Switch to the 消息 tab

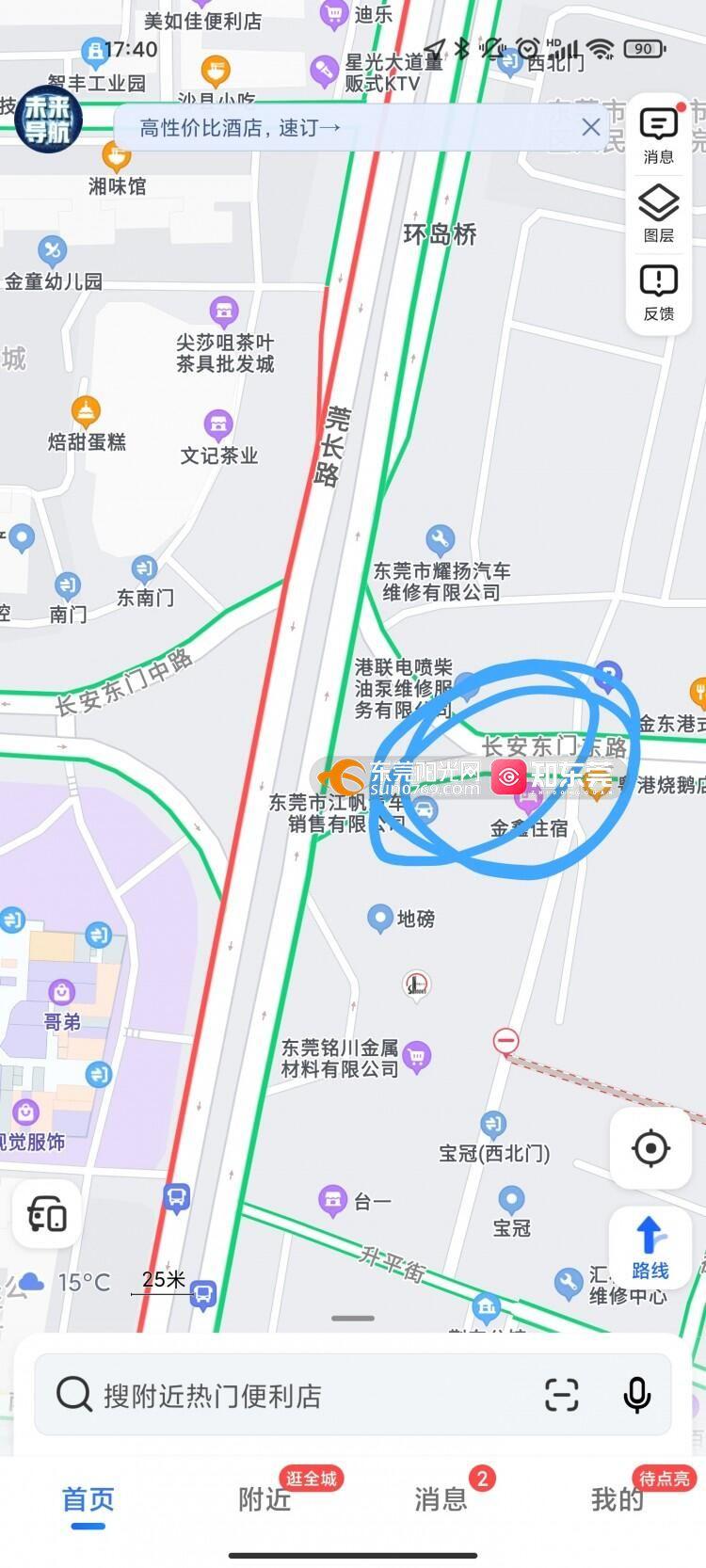point(441,1498)
